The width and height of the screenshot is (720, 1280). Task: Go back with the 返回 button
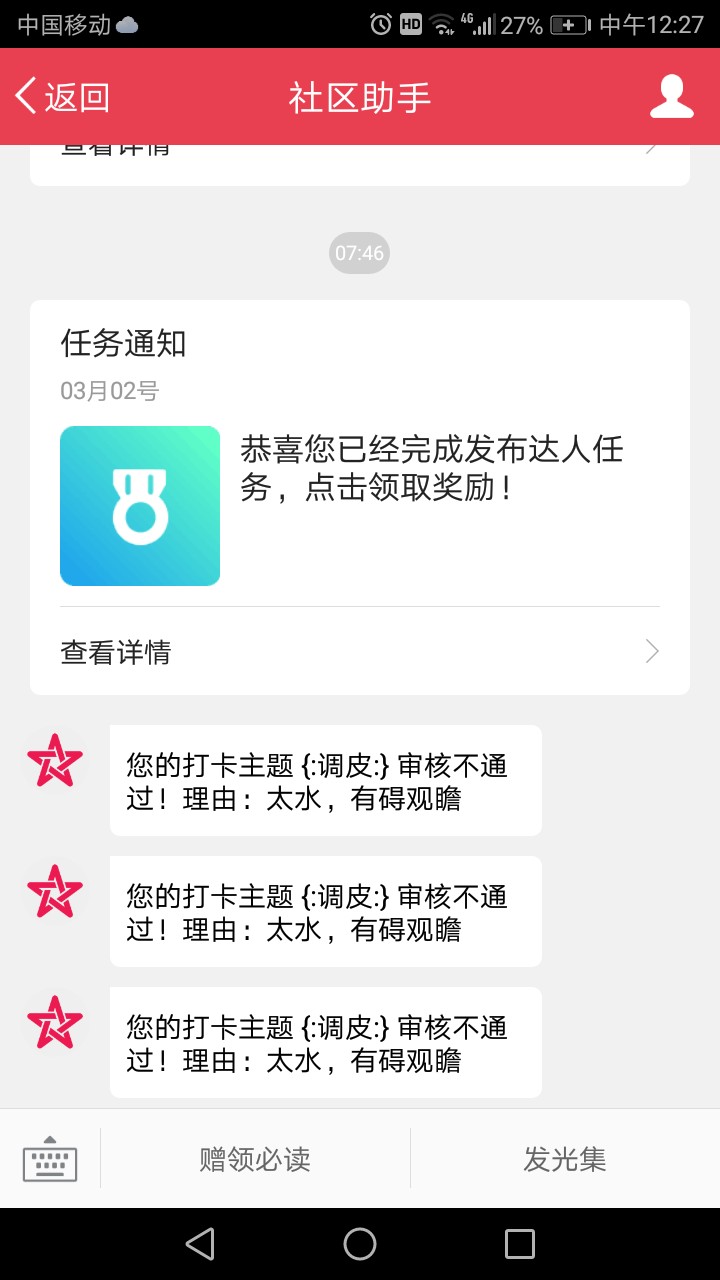[62, 97]
